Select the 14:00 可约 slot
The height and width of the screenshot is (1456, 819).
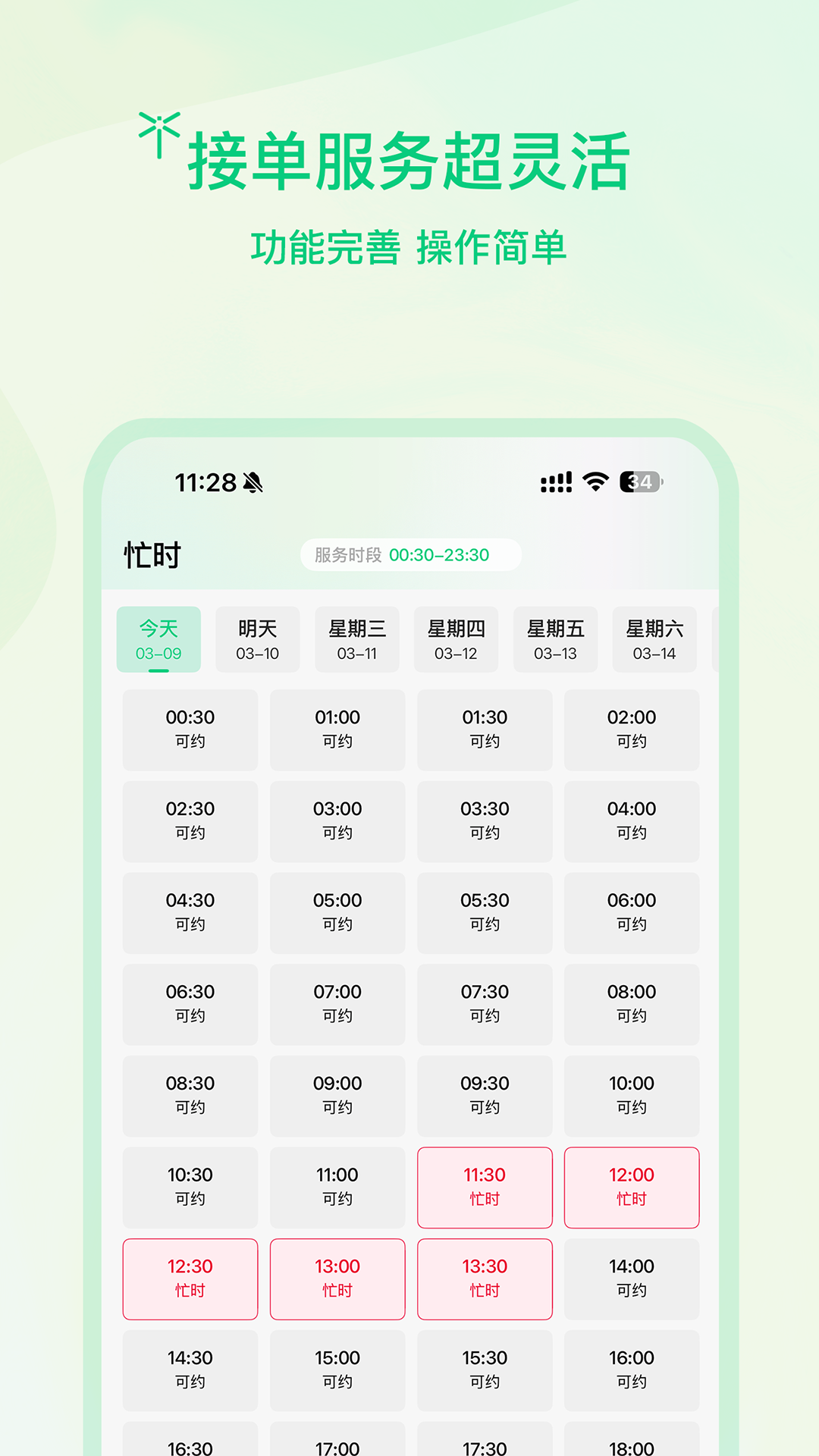coord(632,1279)
